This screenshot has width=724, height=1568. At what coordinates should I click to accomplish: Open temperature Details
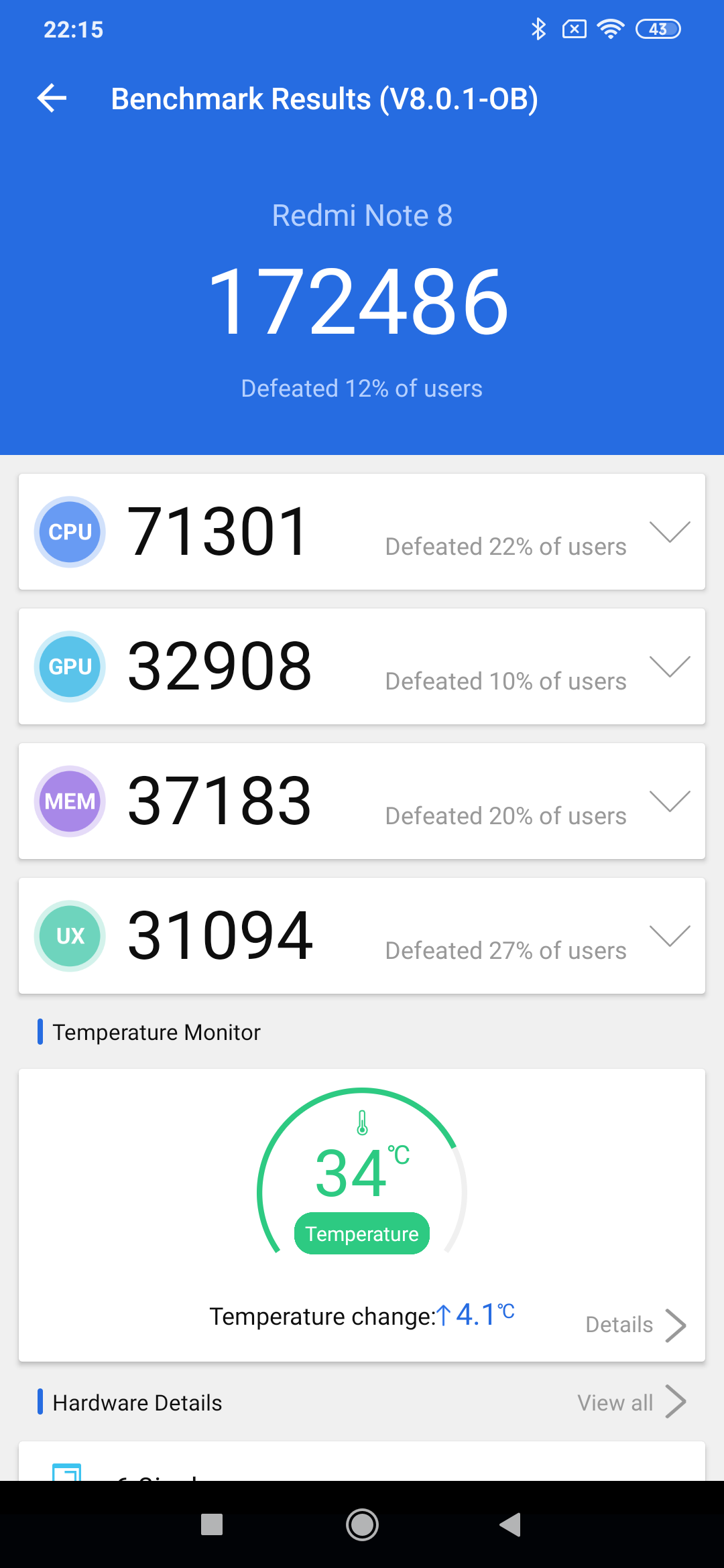(635, 1325)
